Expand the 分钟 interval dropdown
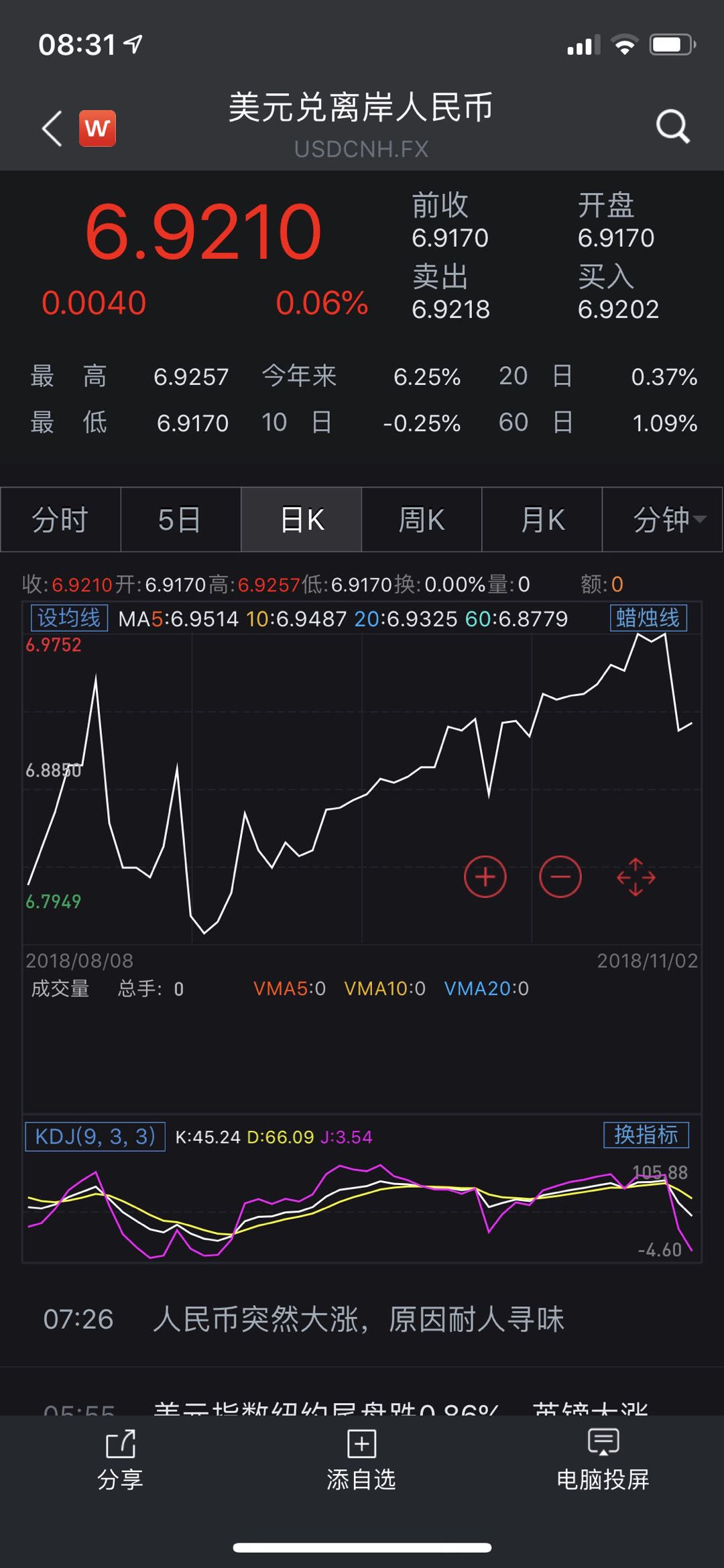Image resolution: width=724 pixels, height=1568 pixels. pyautogui.click(x=662, y=520)
